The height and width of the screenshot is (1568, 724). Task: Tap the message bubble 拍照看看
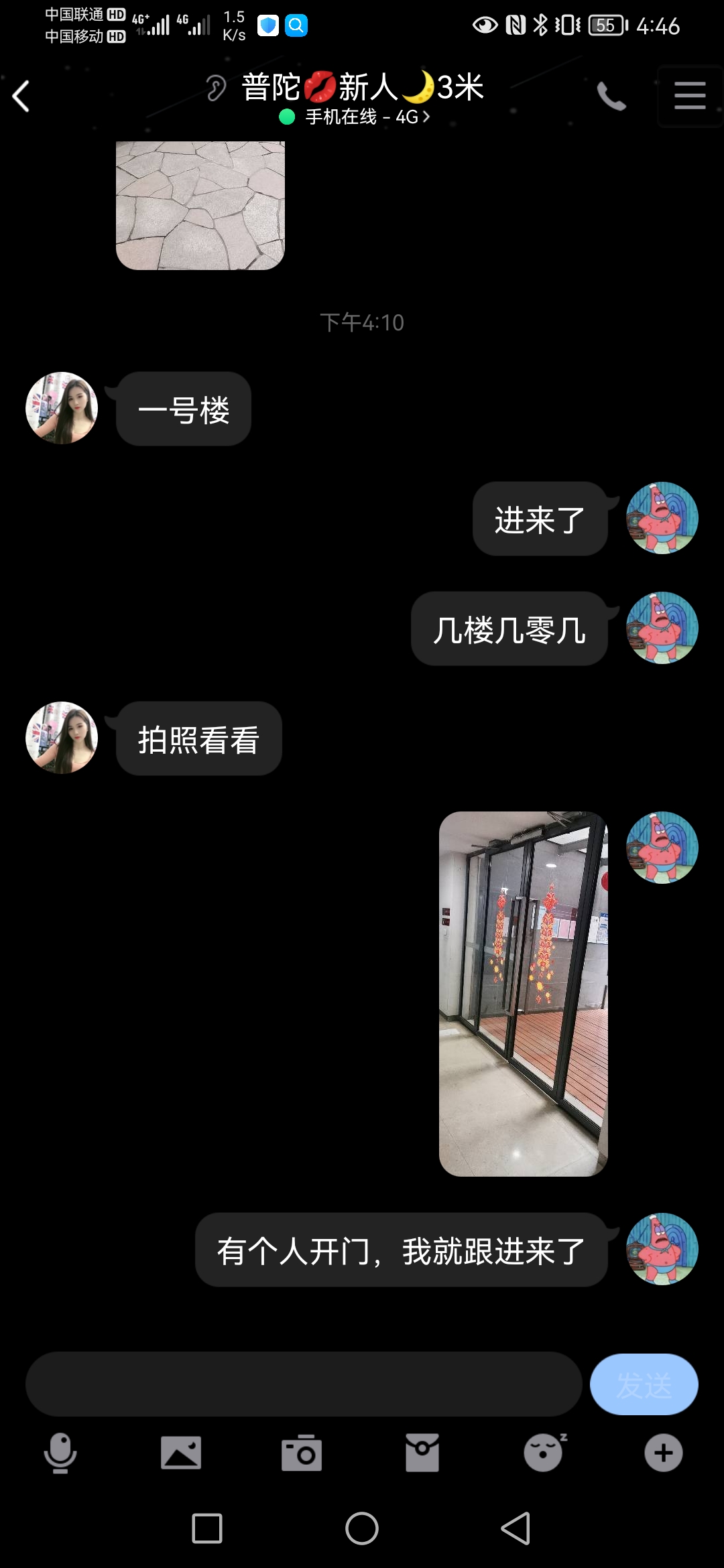pos(198,737)
